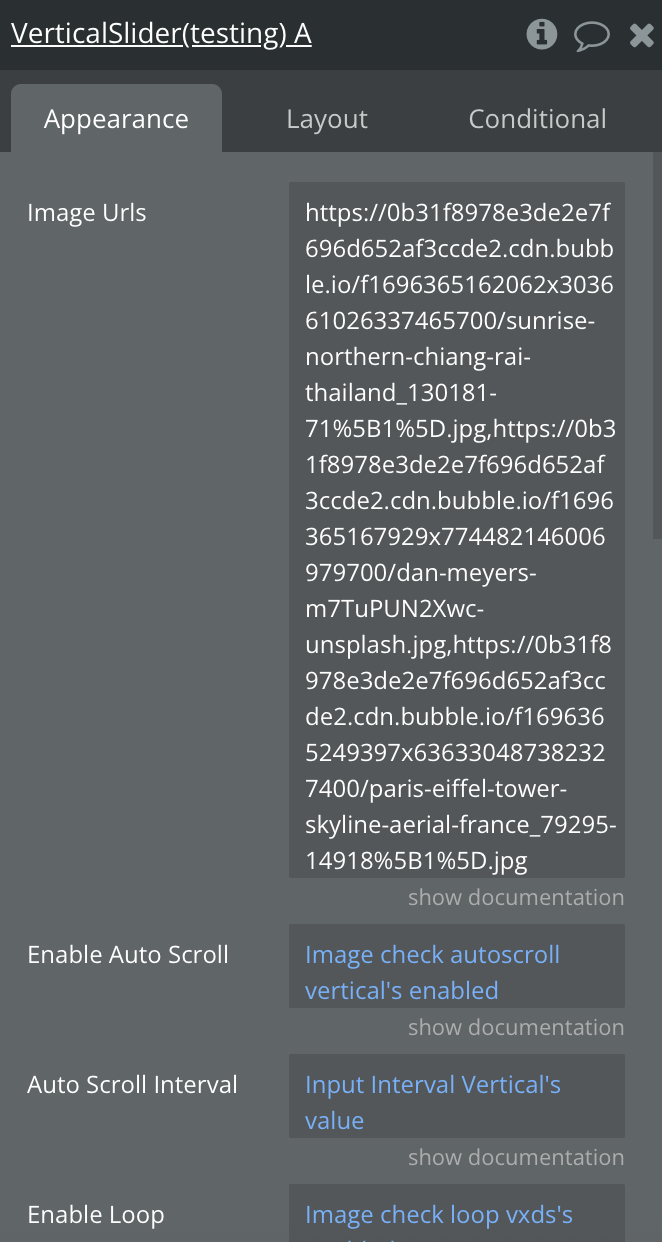Open the comments bubble icon
This screenshot has height=1242, width=662.
[591, 36]
